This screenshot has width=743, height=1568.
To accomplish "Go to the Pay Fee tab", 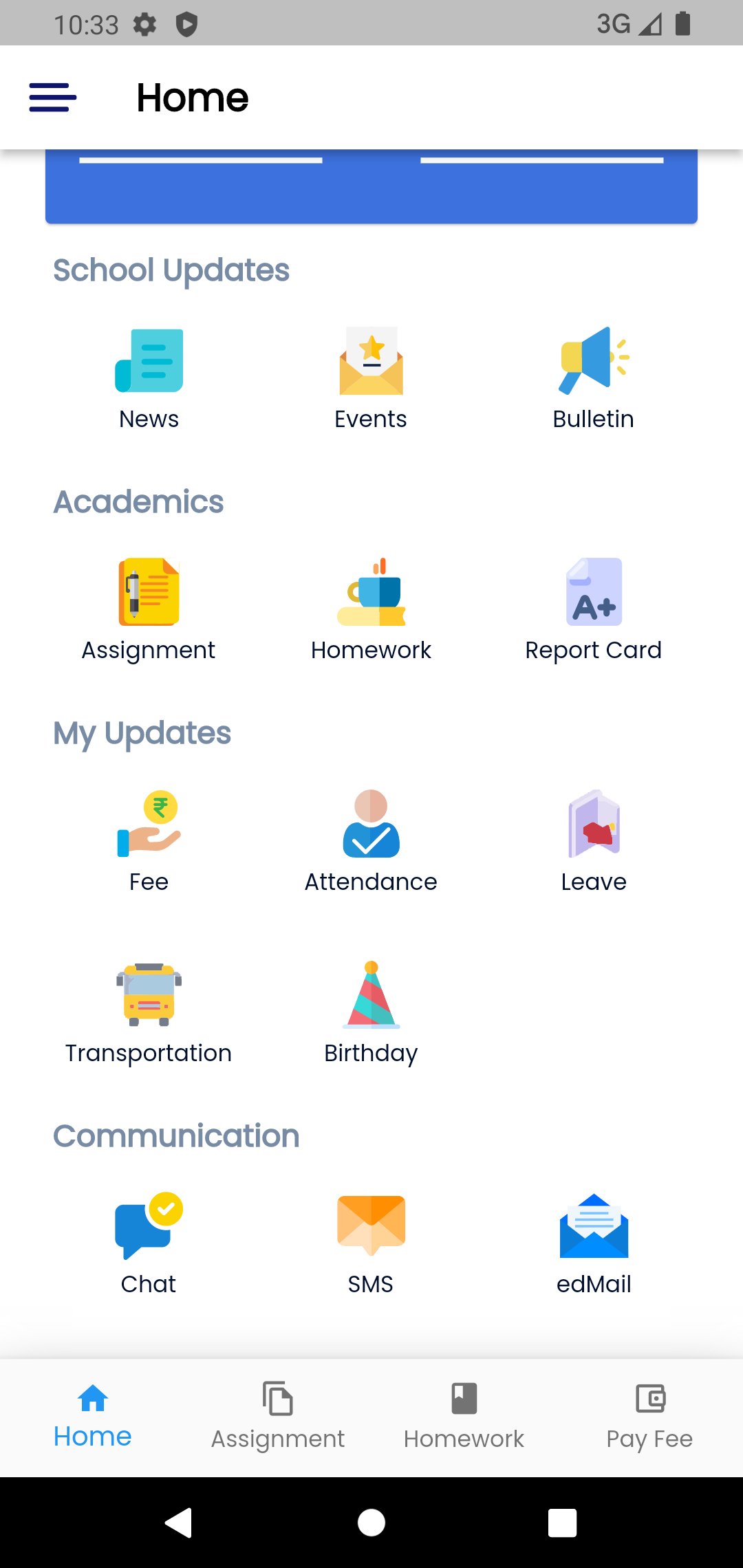I will pos(649,1417).
